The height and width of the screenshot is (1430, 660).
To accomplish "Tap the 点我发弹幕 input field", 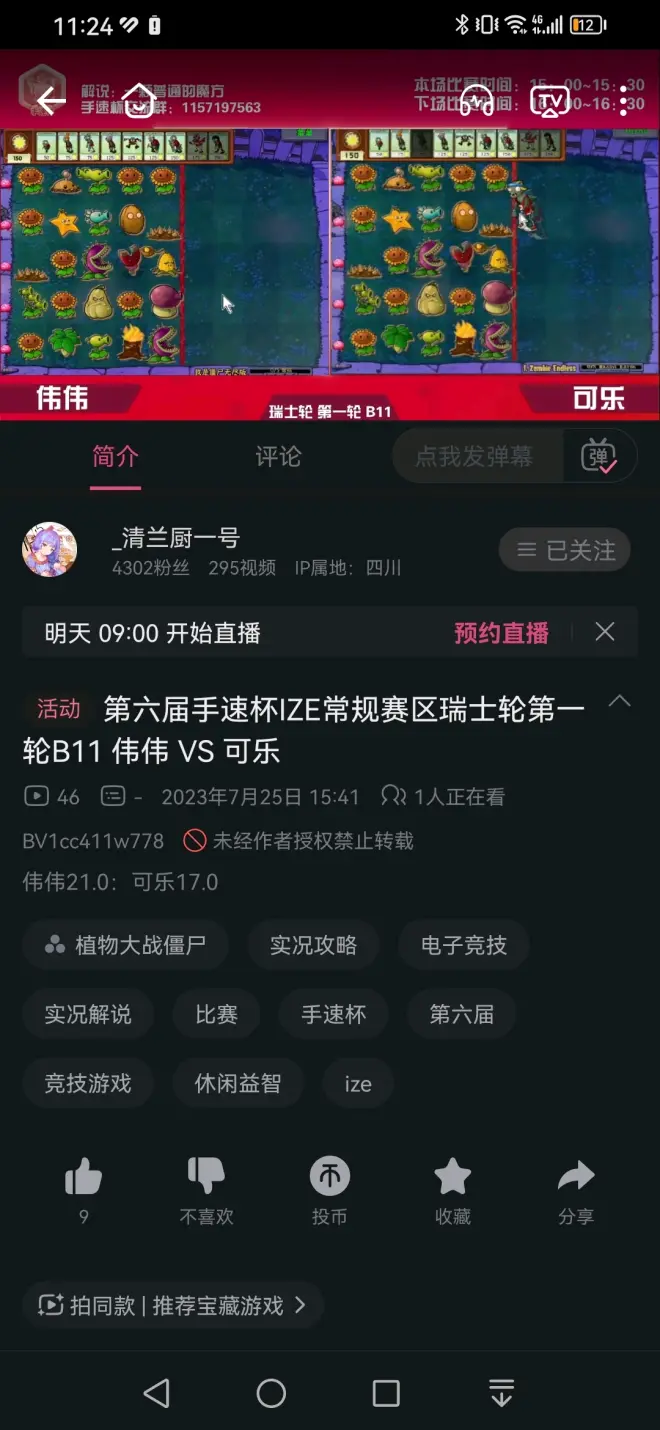I will 475,457.
